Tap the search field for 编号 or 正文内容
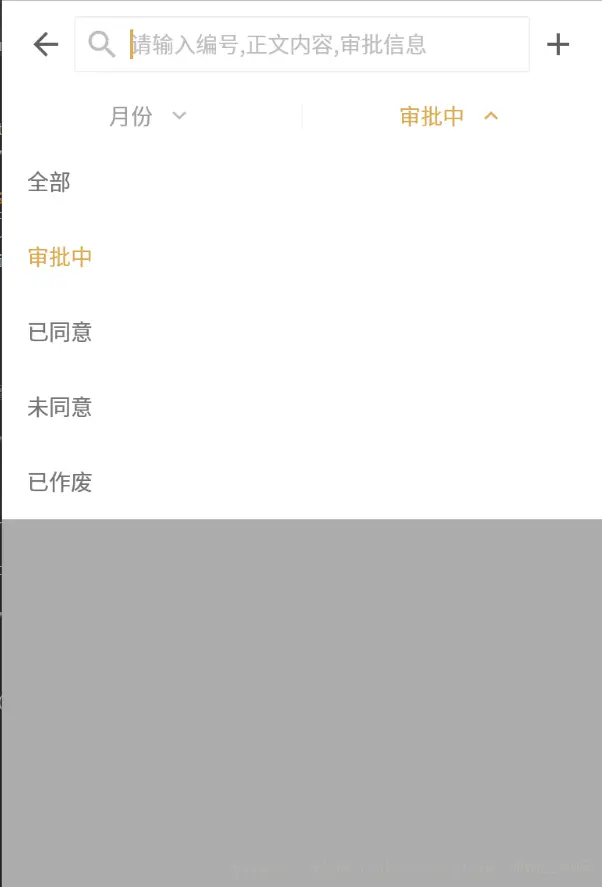 [x=320, y=44]
